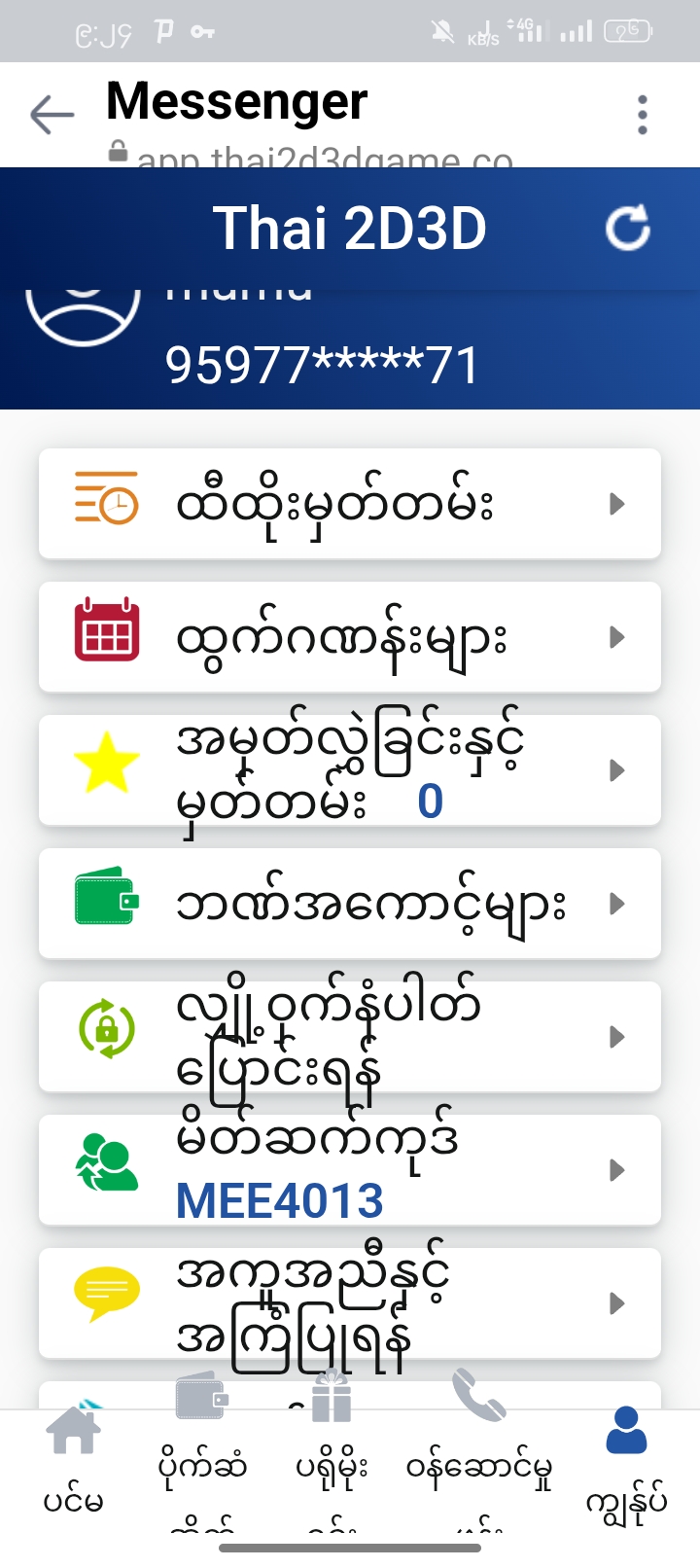Open the ဘဏ်အကောင့်များ row

[x=350, y=904]
